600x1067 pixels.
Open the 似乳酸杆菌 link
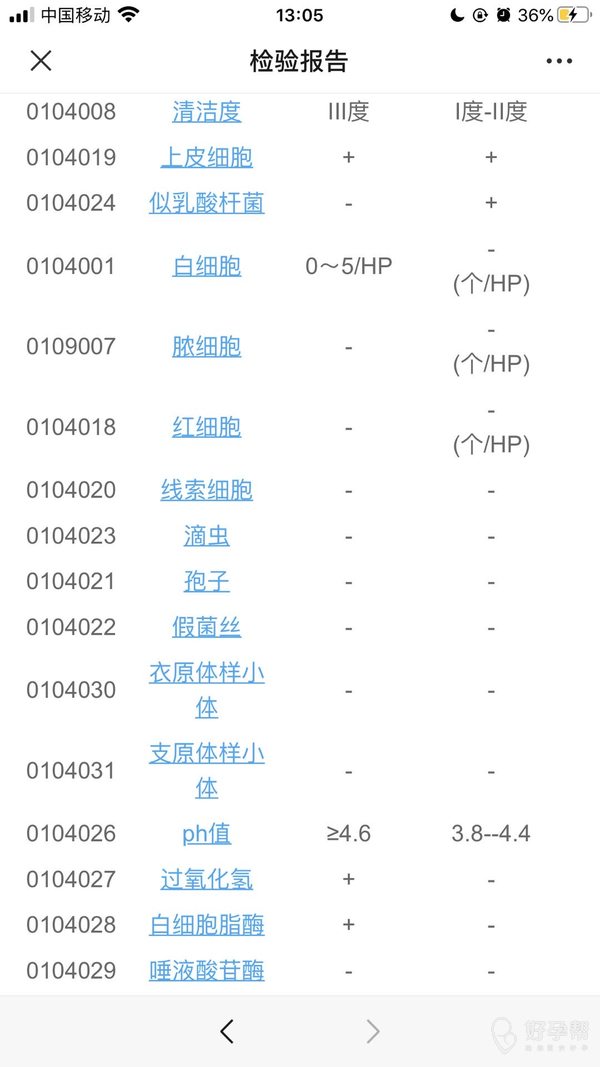207,203
